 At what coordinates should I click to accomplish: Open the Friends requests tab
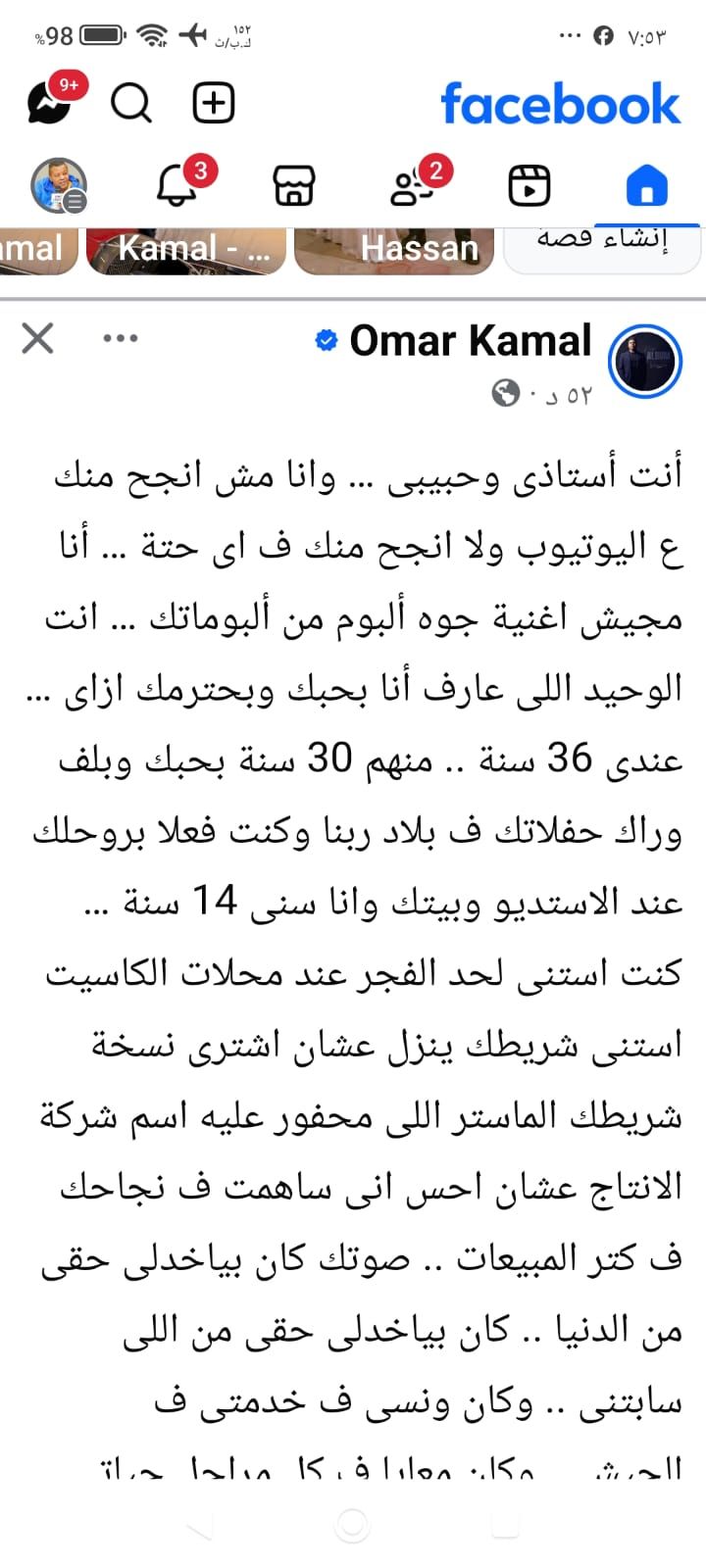tap(412, 185)
